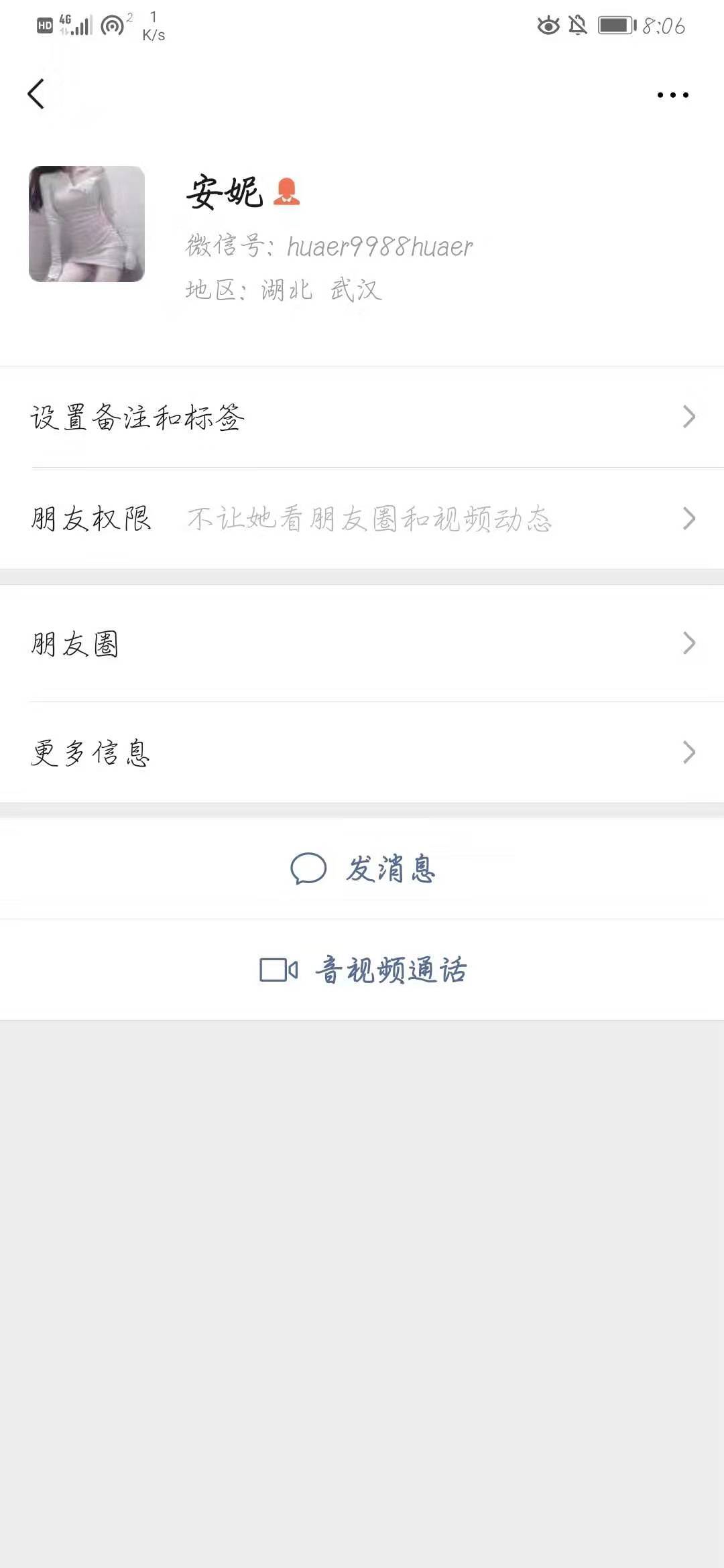Screen dimensions: 724x1568
Task: Tap 发消息 to message 安妮
Action: click(x=363, y=869)
